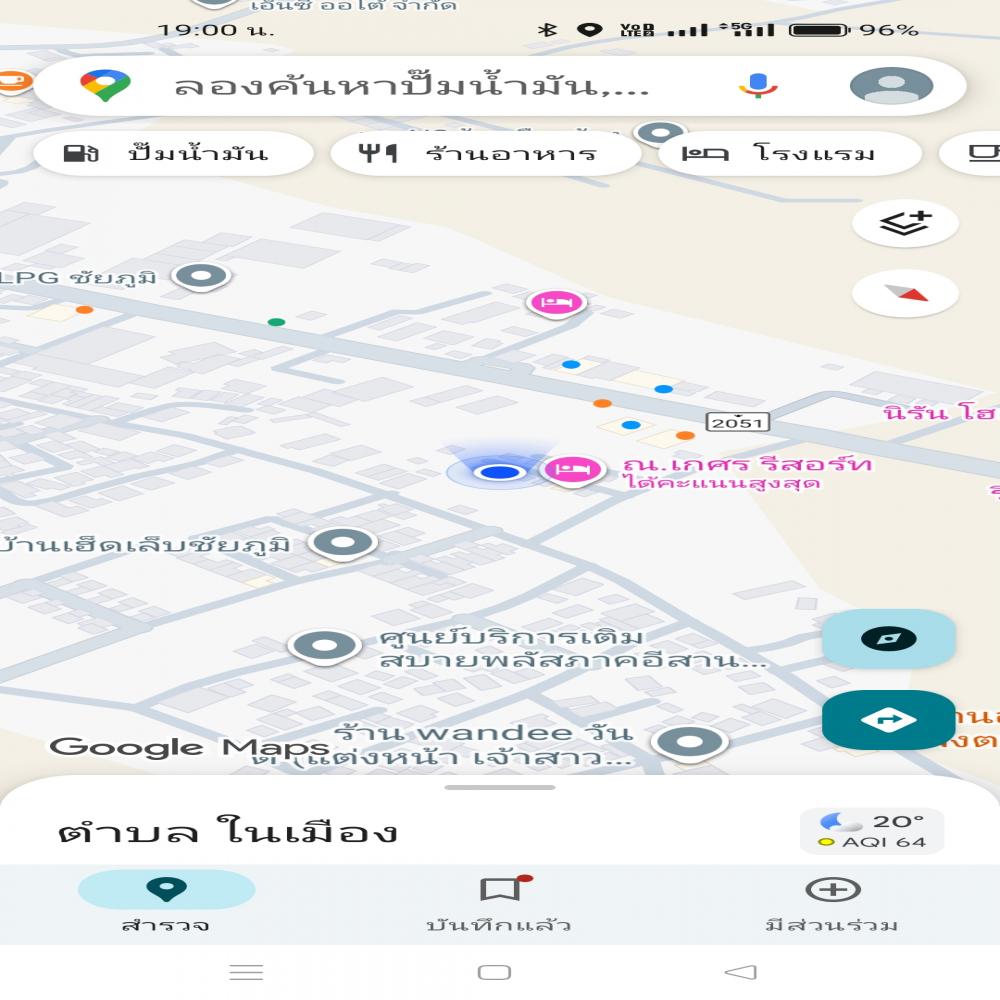The width and height of the screenshot is (1000, 1000).
Task: Switch to the สำรวจ tab
Action: (166, 902)
